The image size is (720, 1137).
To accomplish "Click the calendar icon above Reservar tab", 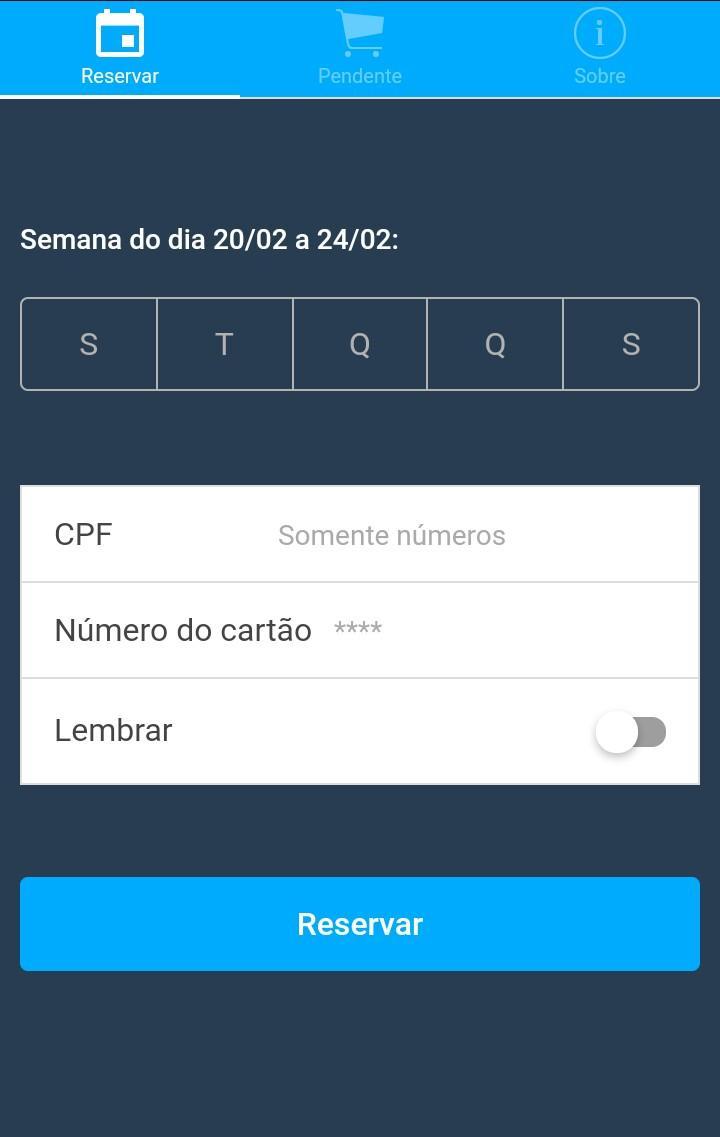I will (119, 34).
